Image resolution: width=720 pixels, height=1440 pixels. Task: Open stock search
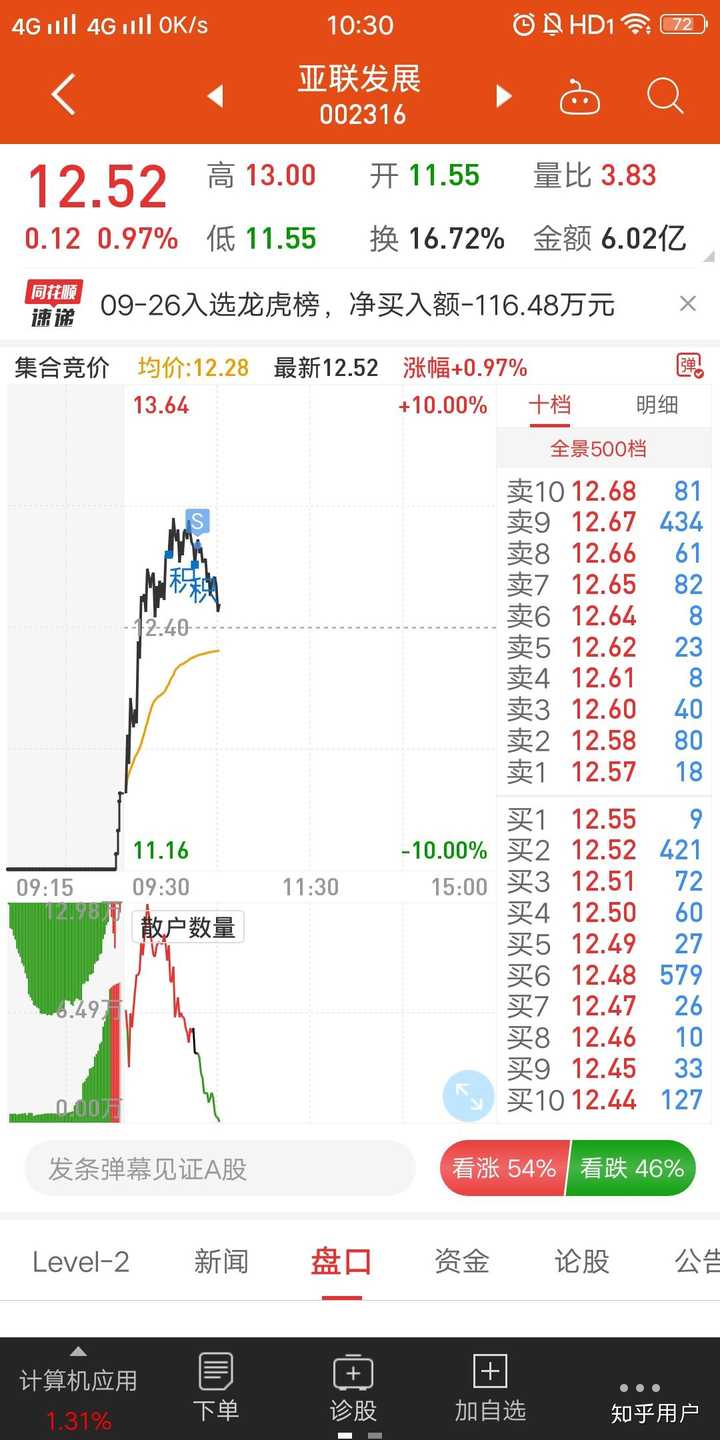coord(665,96)
